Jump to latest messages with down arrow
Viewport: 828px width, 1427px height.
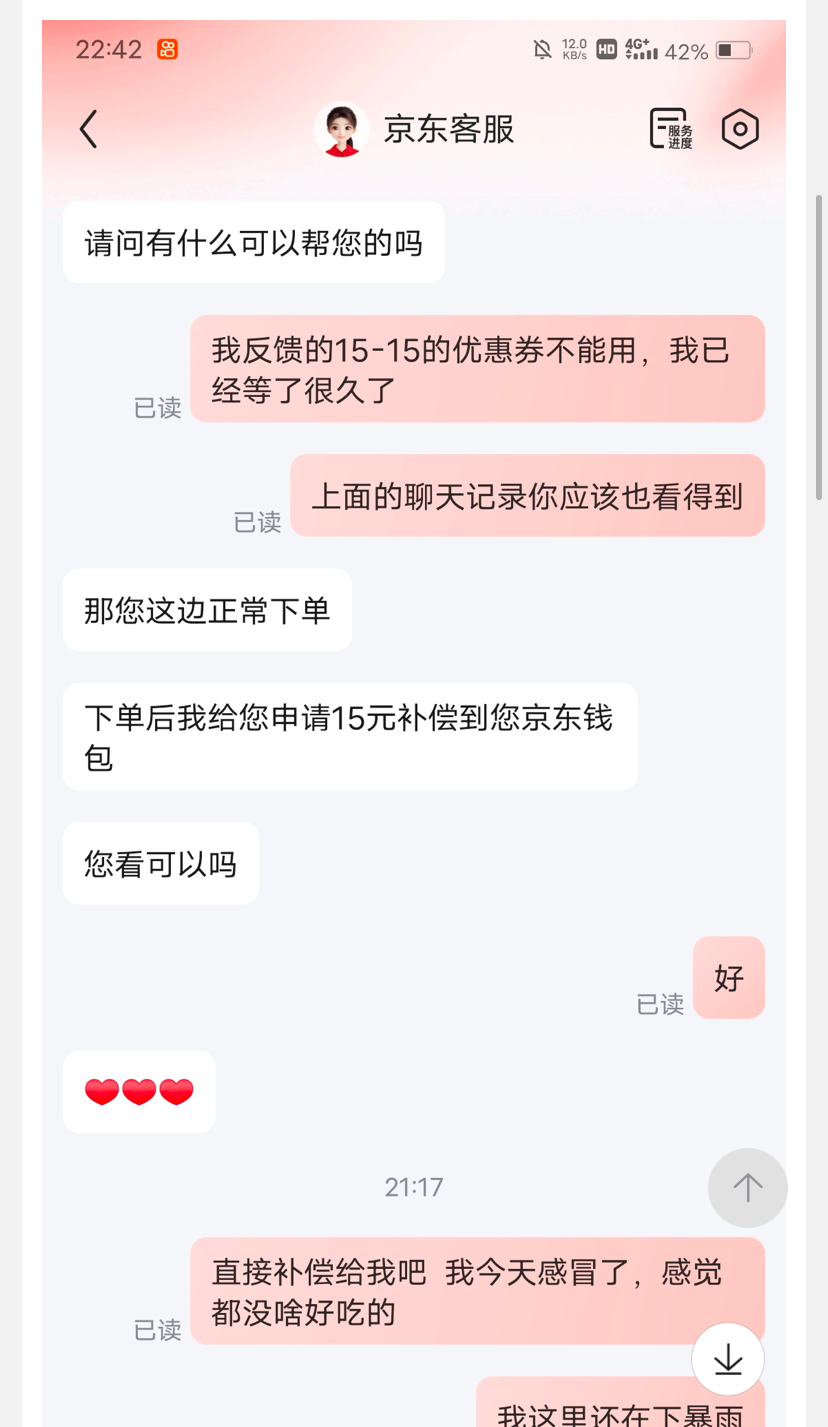(728, 1359)
